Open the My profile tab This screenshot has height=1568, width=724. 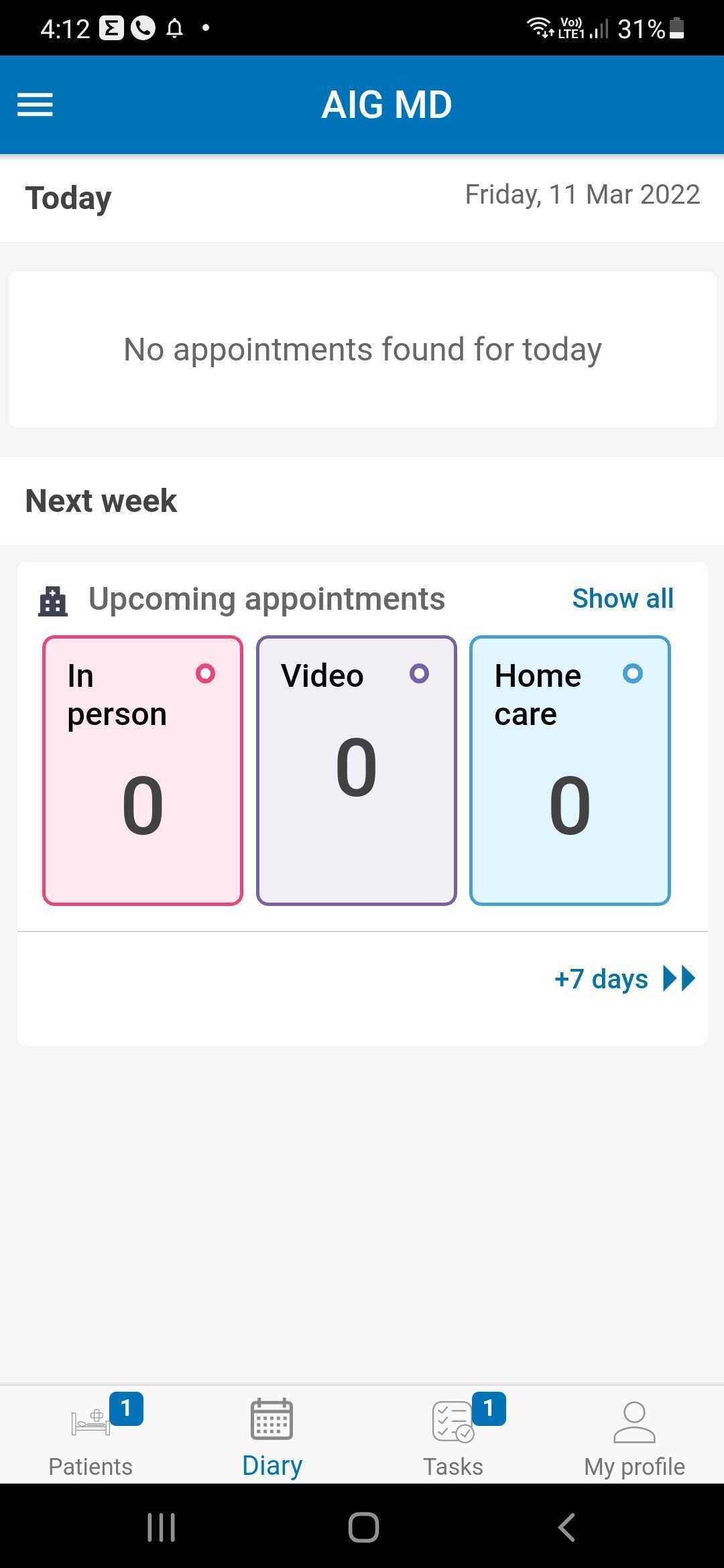click(634, 1435)
